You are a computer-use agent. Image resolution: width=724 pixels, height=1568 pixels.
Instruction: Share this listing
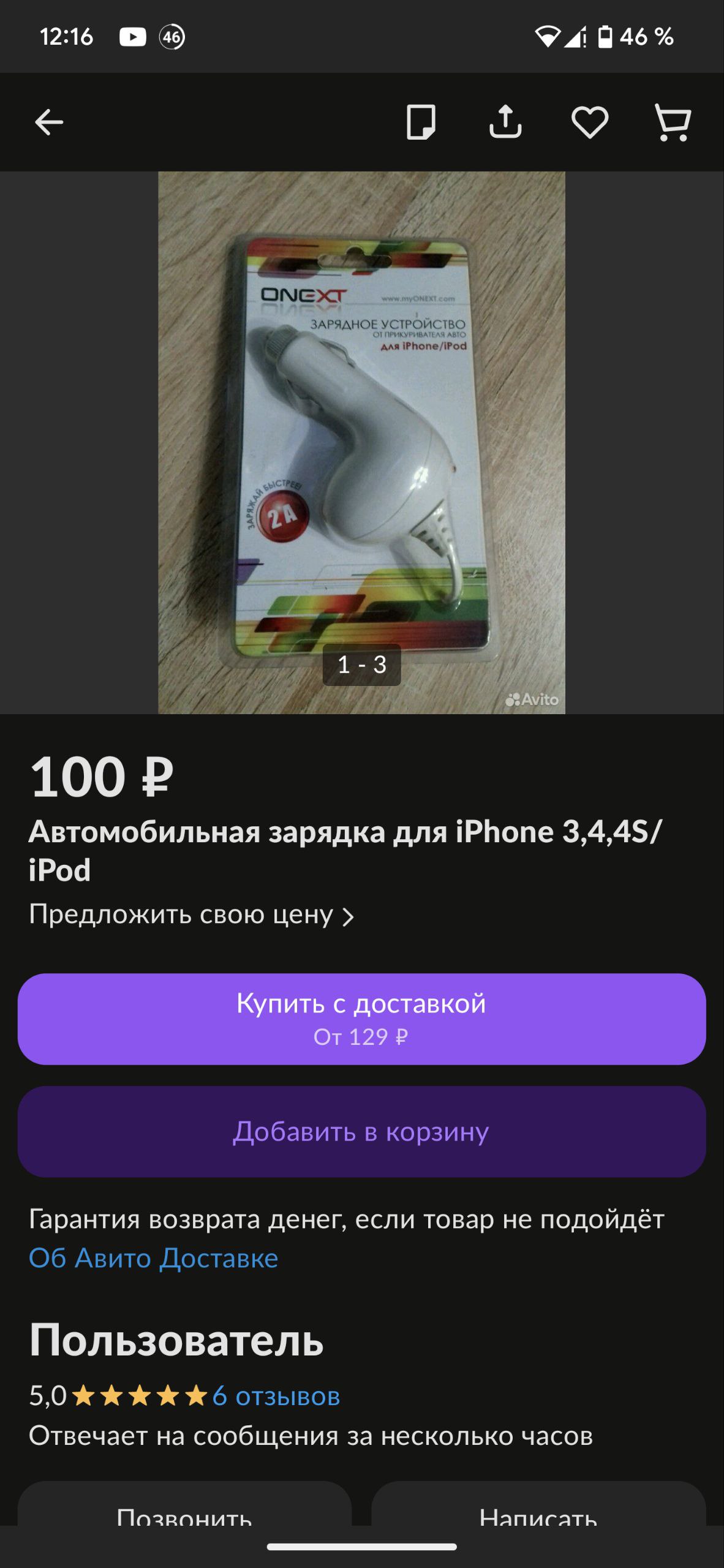coord(505,123)
